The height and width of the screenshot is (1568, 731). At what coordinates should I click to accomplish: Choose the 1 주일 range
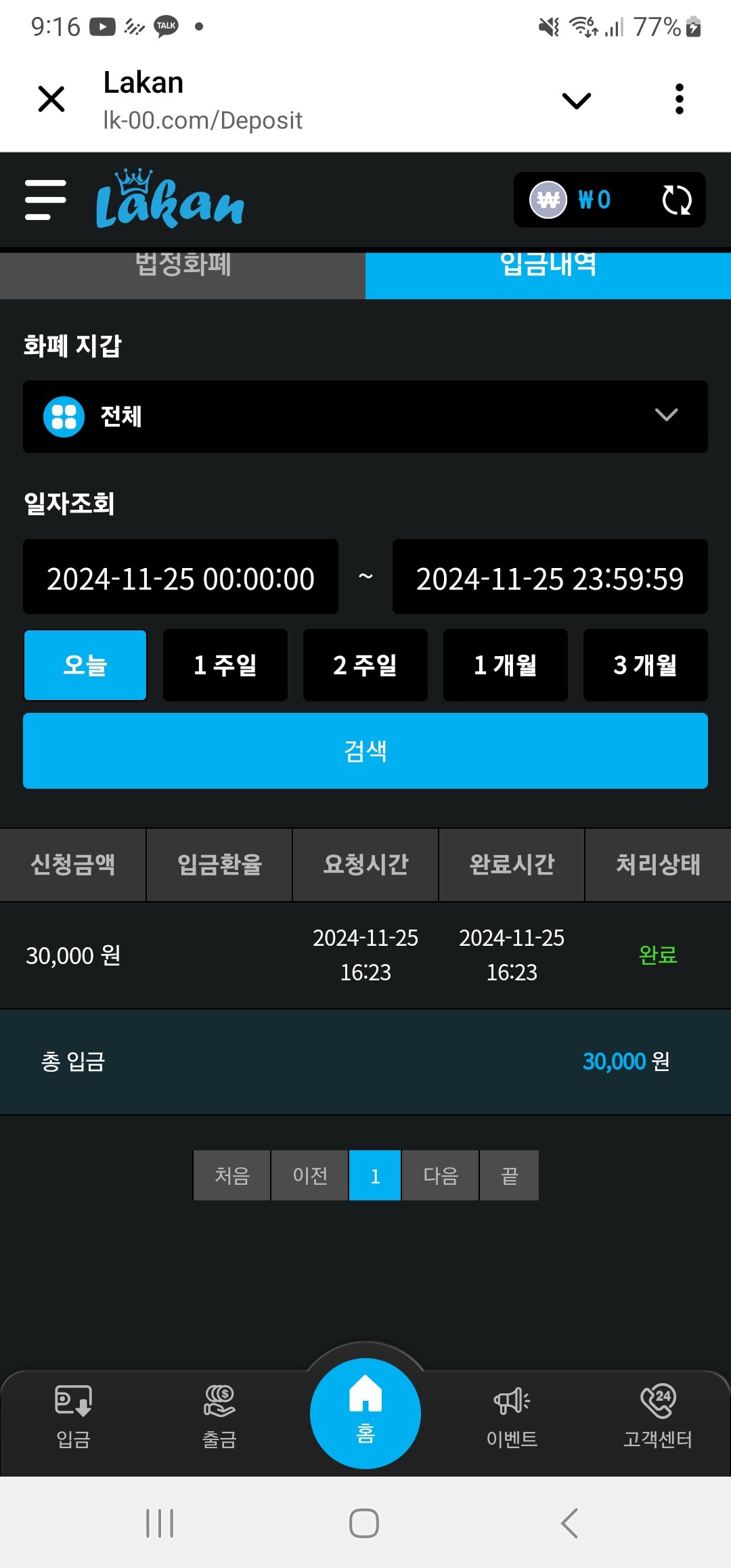point(225,665)
